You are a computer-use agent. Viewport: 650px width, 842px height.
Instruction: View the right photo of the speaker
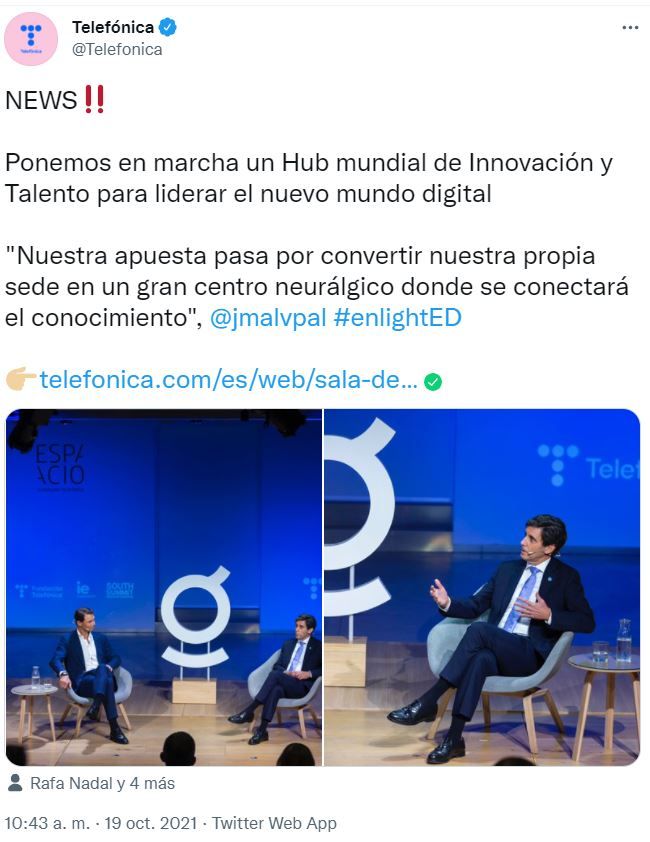point(482,587)
